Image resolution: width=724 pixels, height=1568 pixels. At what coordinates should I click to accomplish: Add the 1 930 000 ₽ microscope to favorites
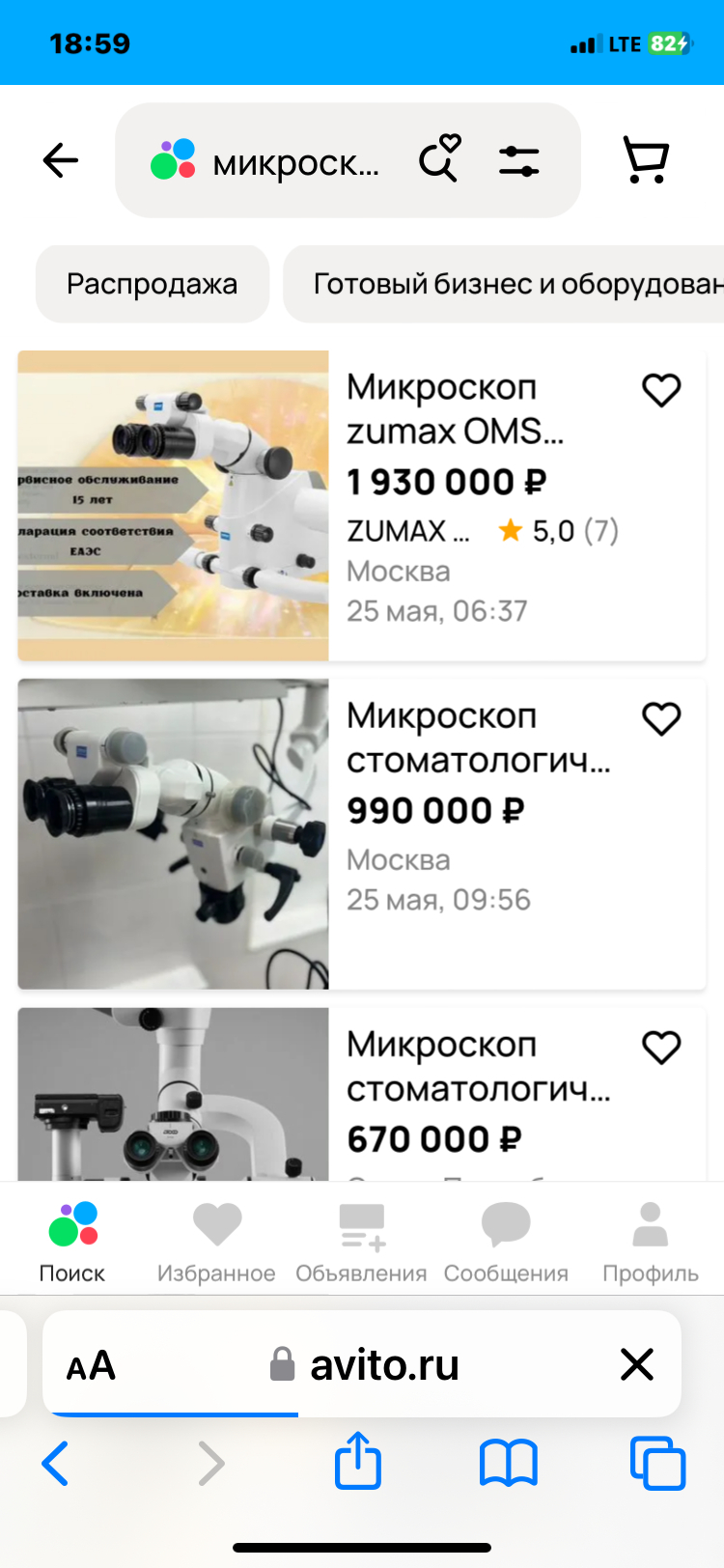click(x=661, y=390)
